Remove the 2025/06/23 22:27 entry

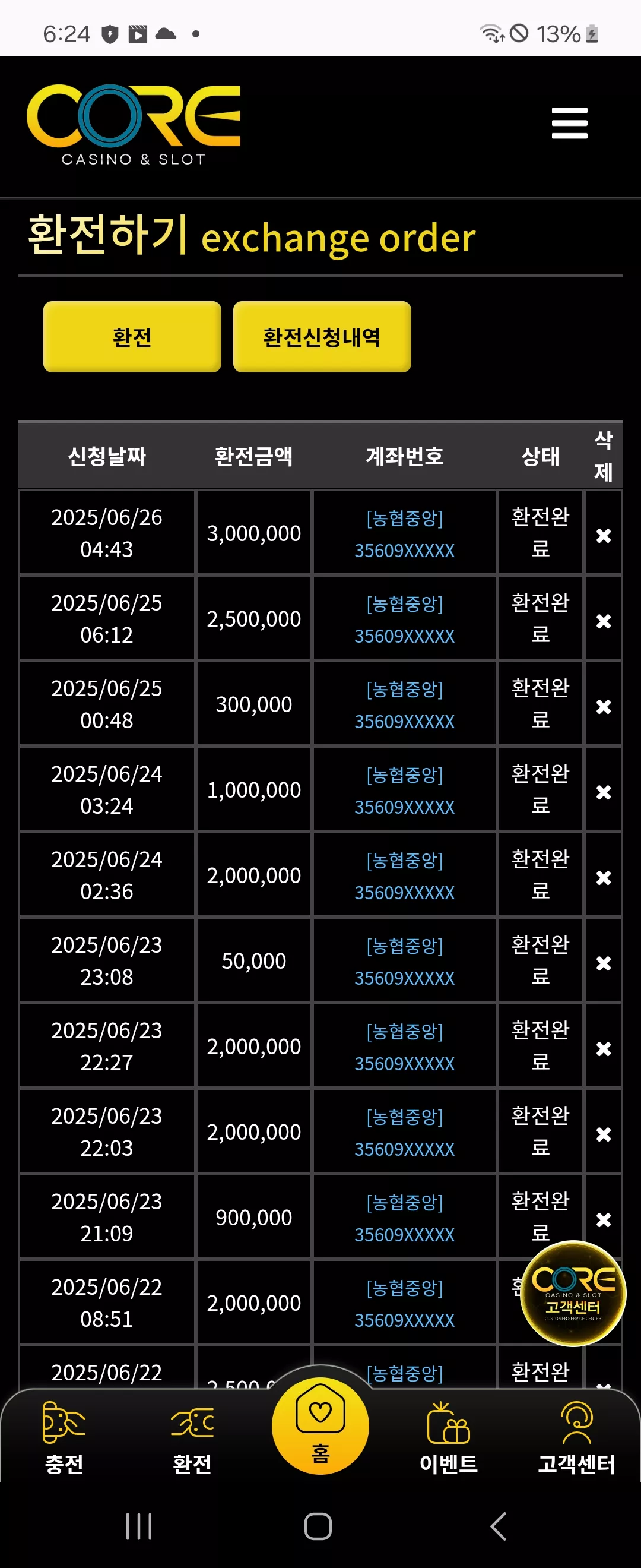[603, 1048]
